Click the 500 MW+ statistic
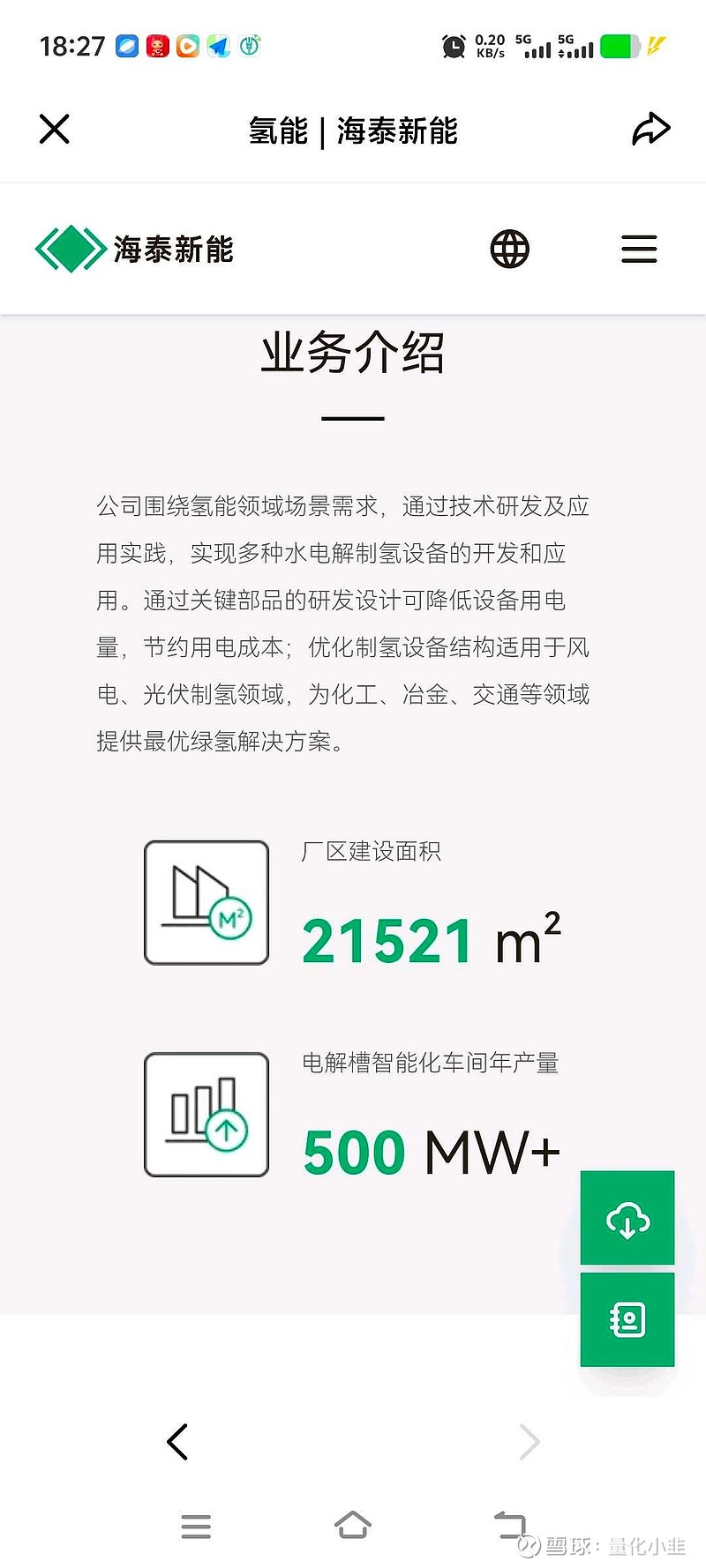Viewport: 706px width, 1568px height. [x=432, y=1149]
